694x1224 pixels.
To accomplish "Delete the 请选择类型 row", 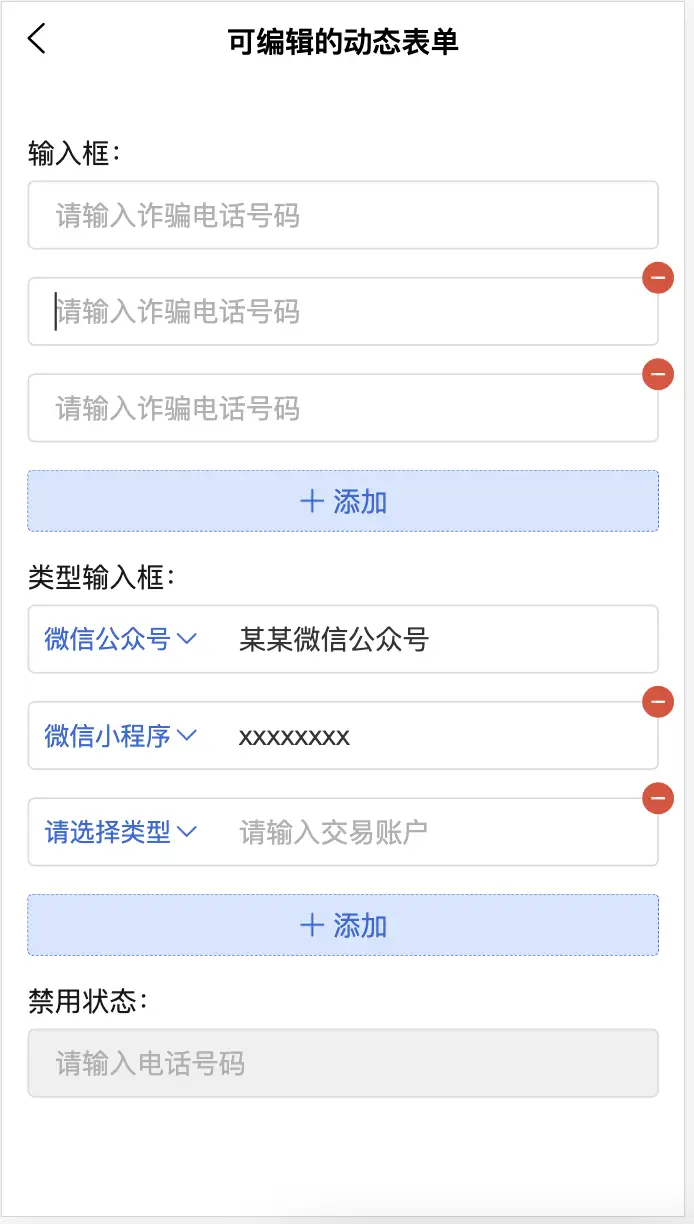I will click(x=657, y=798).
